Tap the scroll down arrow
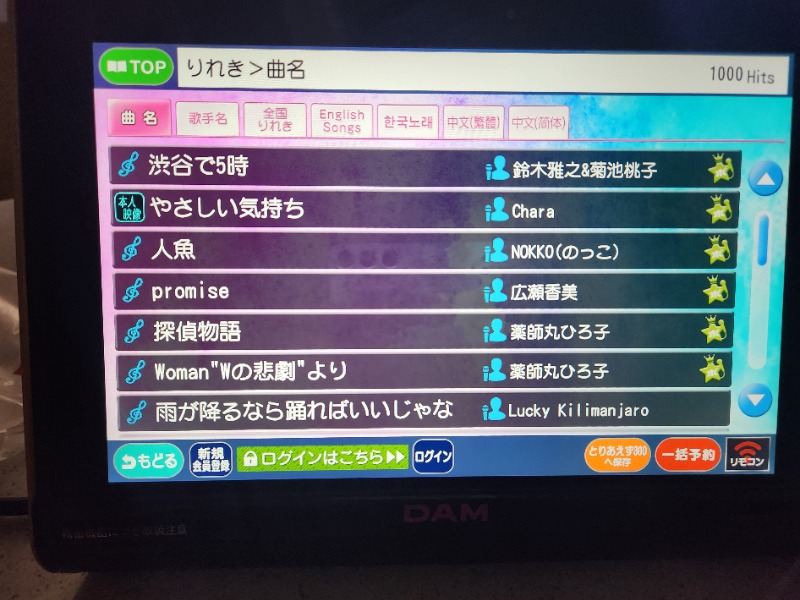The height and width of the screenshot is (600, 800). coord(756,399)
